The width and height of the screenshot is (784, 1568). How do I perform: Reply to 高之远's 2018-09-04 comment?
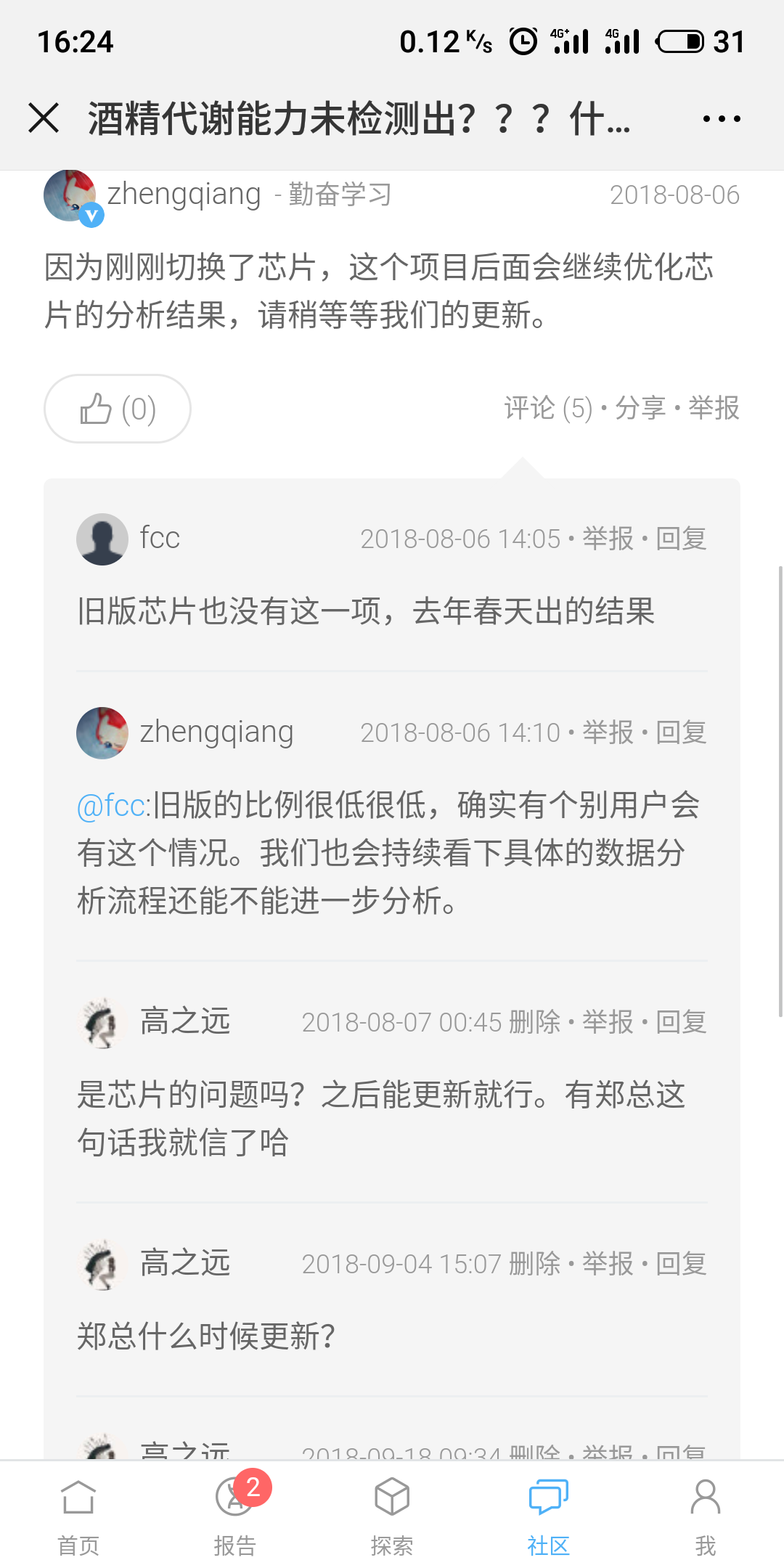(x=681, y=1264)
